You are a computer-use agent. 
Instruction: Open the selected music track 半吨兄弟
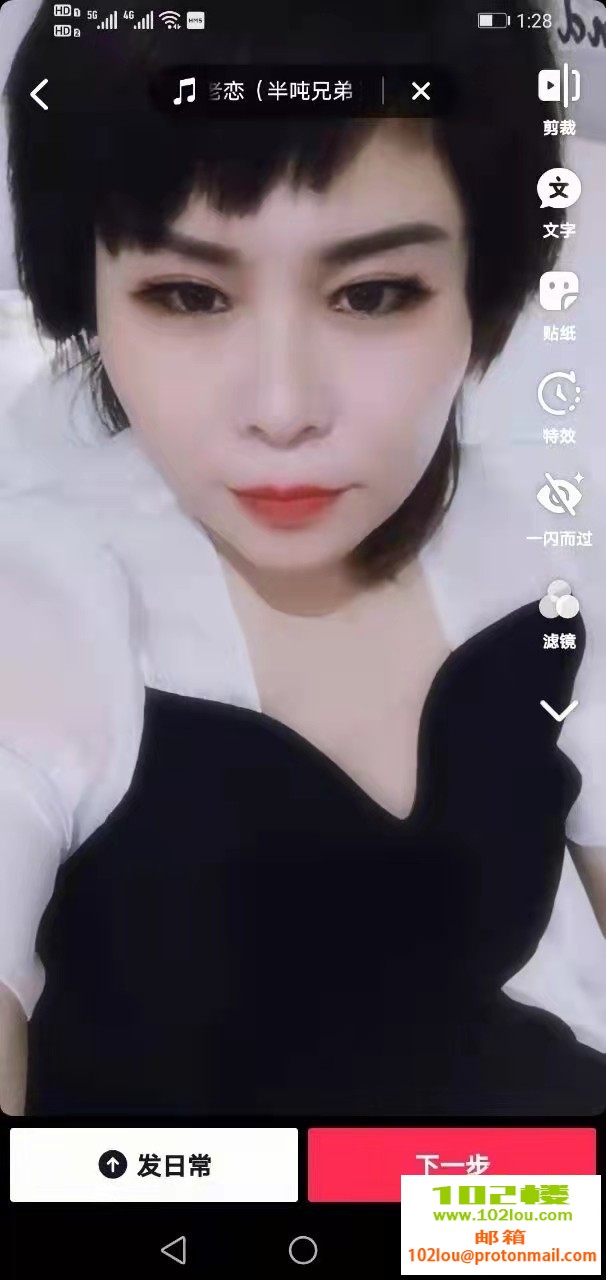pos(265,92)
